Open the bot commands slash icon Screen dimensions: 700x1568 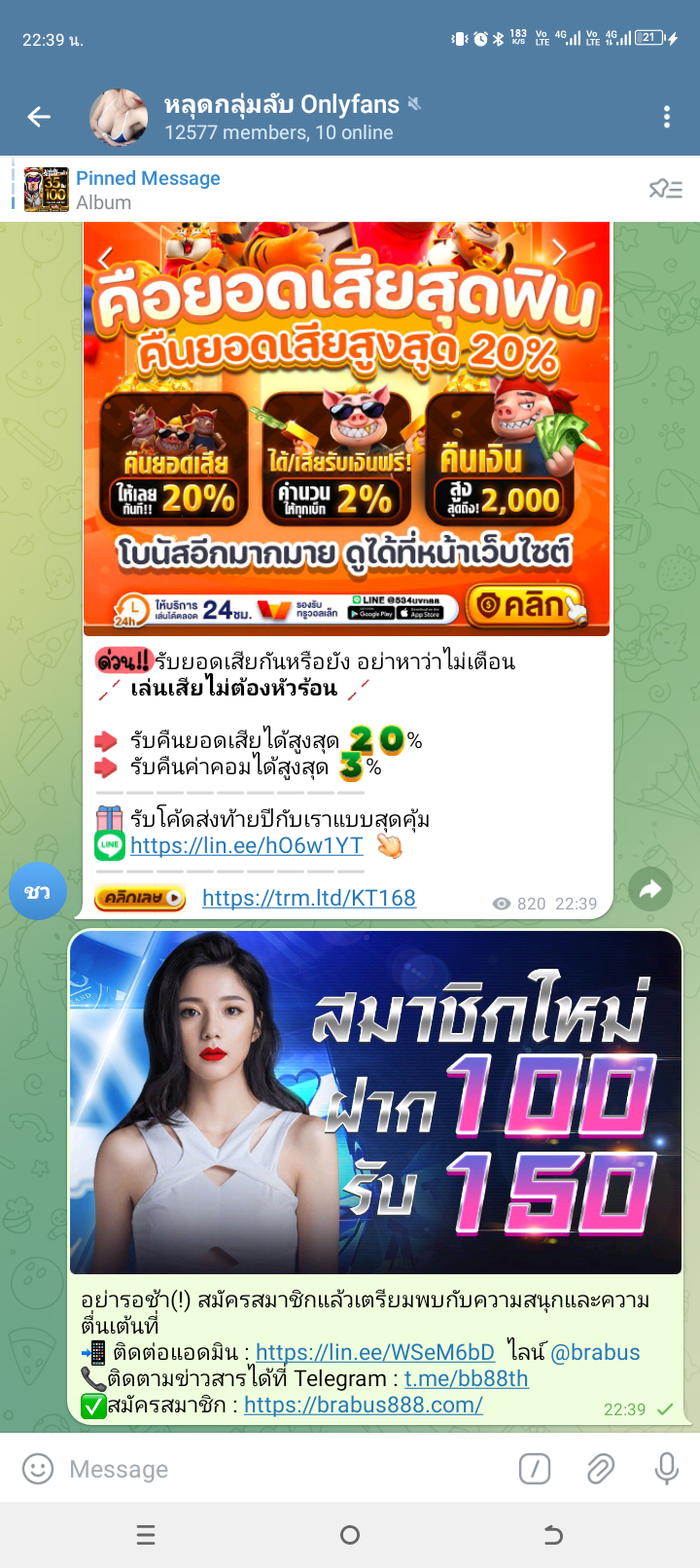535,1469
